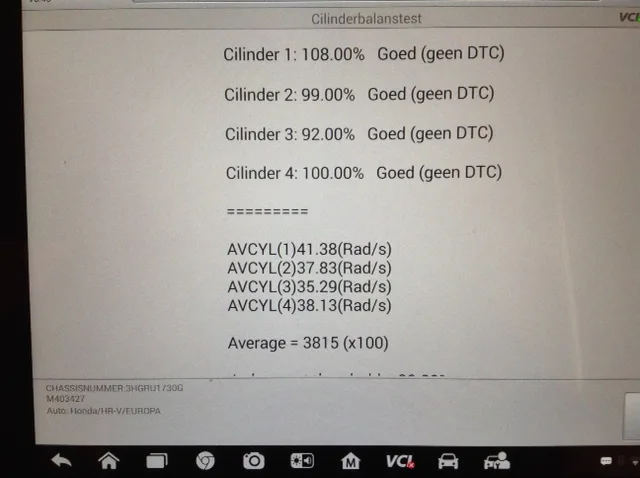640x478 pixels.
Task: Open the vehicle service person icon
Action: (x=496, y=461)
